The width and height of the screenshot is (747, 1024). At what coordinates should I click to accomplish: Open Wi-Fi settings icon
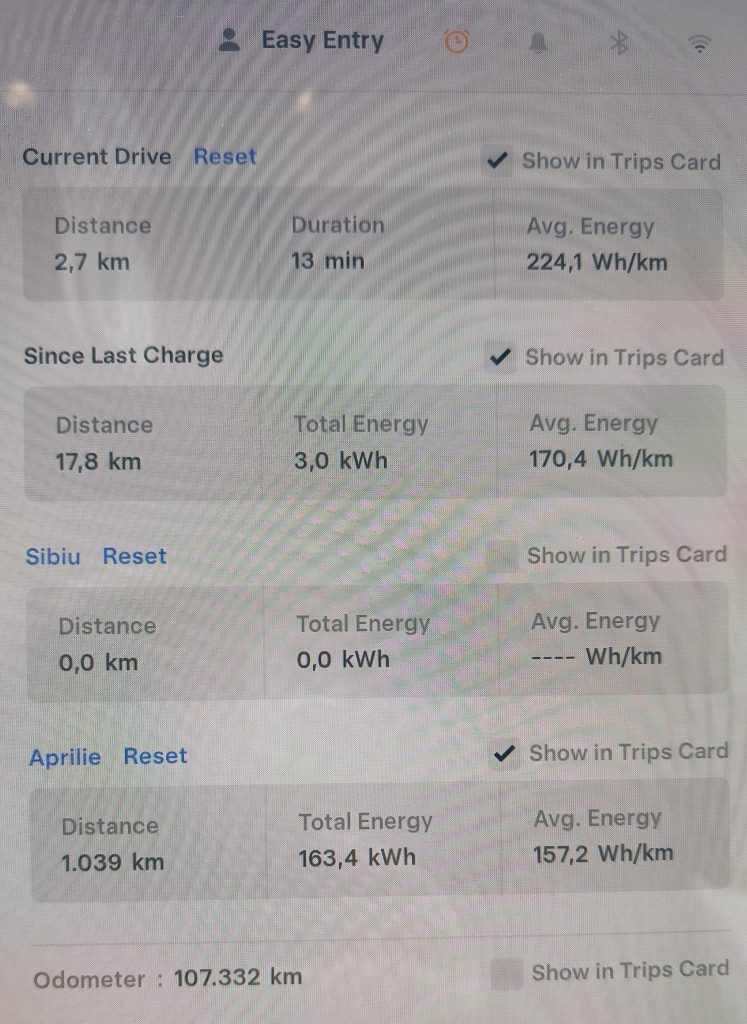[x=700, y=43]
